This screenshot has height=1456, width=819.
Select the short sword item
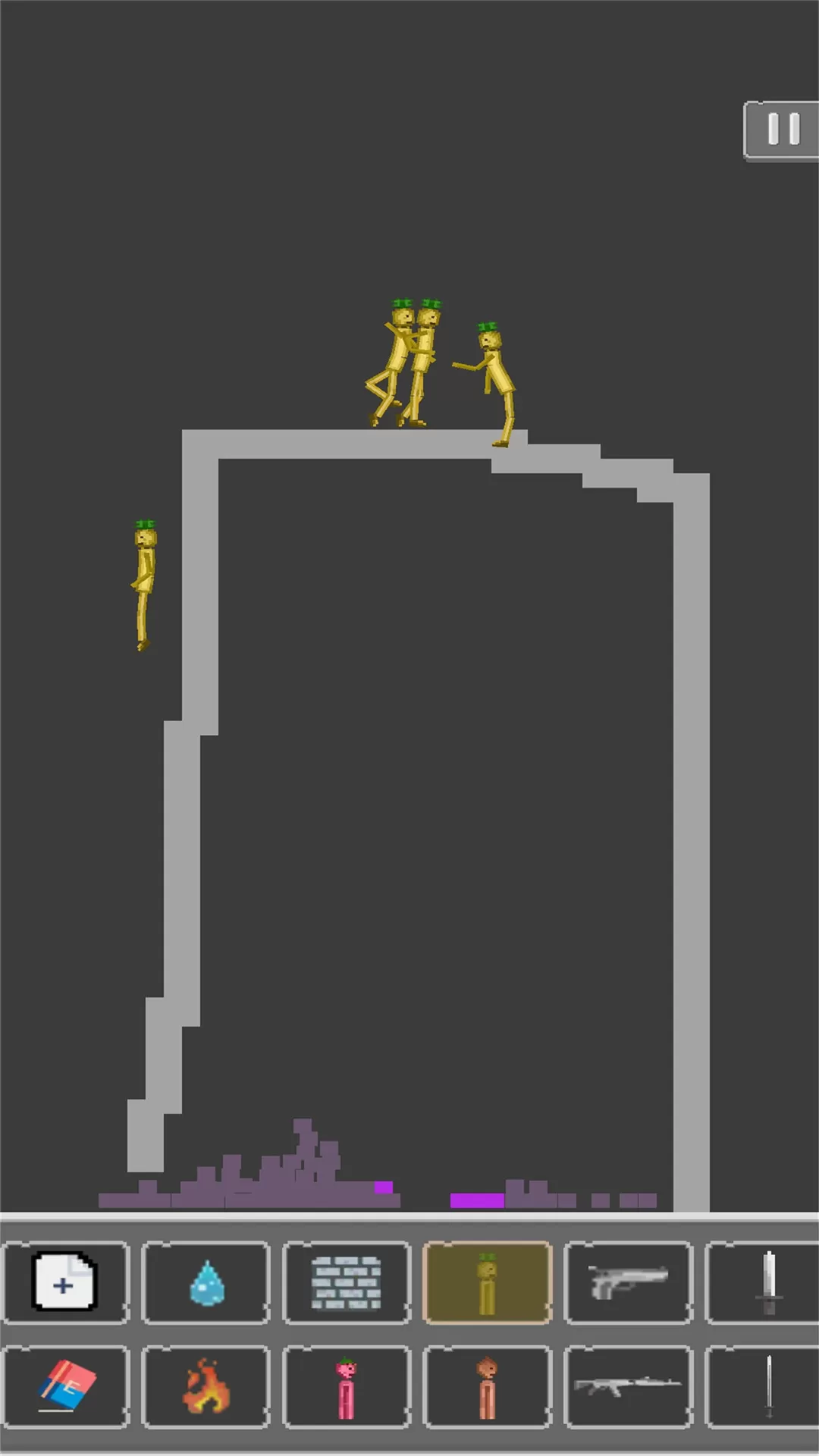767,1283
